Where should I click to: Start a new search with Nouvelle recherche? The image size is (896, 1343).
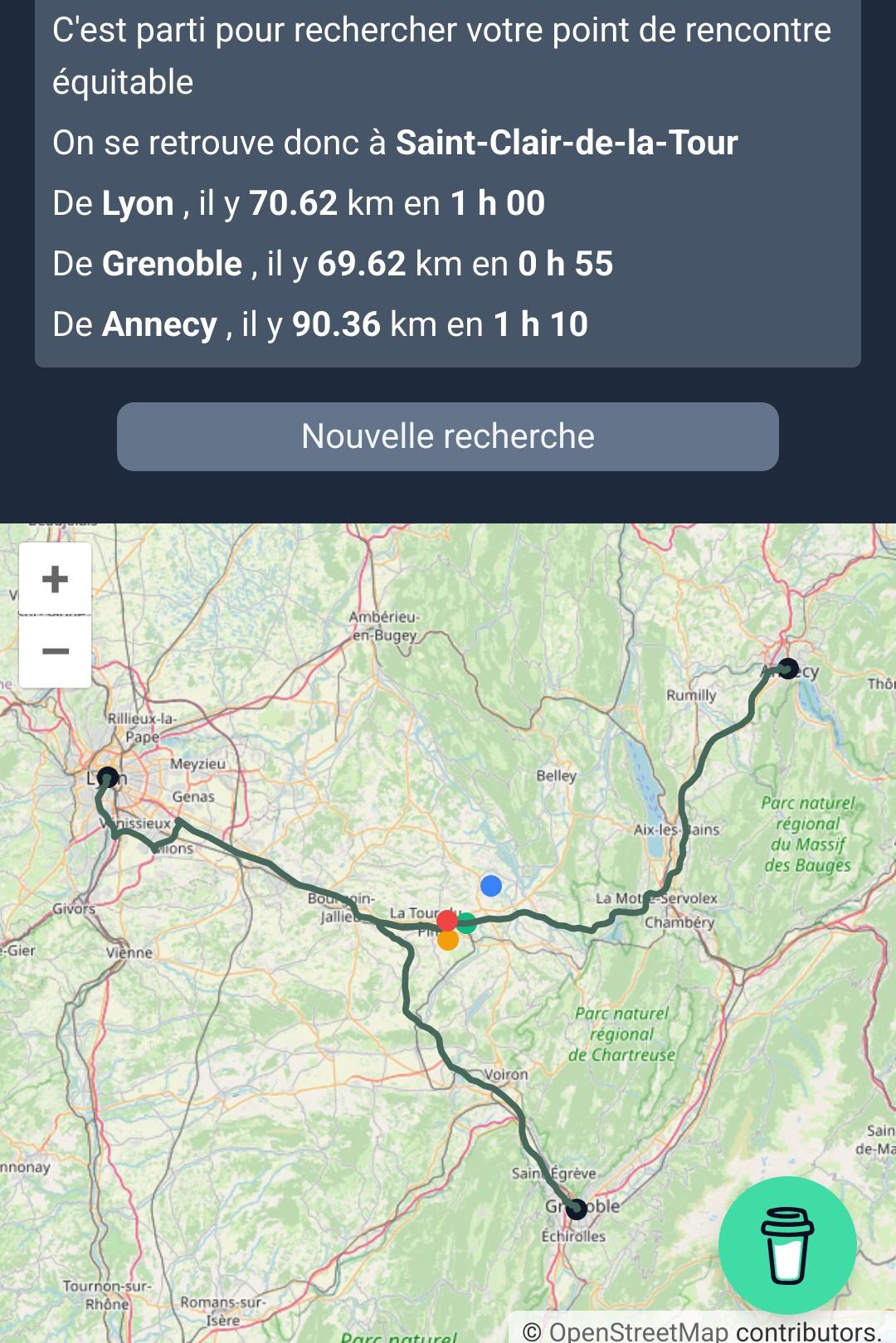pyautogui.click(x=448, y=437)
